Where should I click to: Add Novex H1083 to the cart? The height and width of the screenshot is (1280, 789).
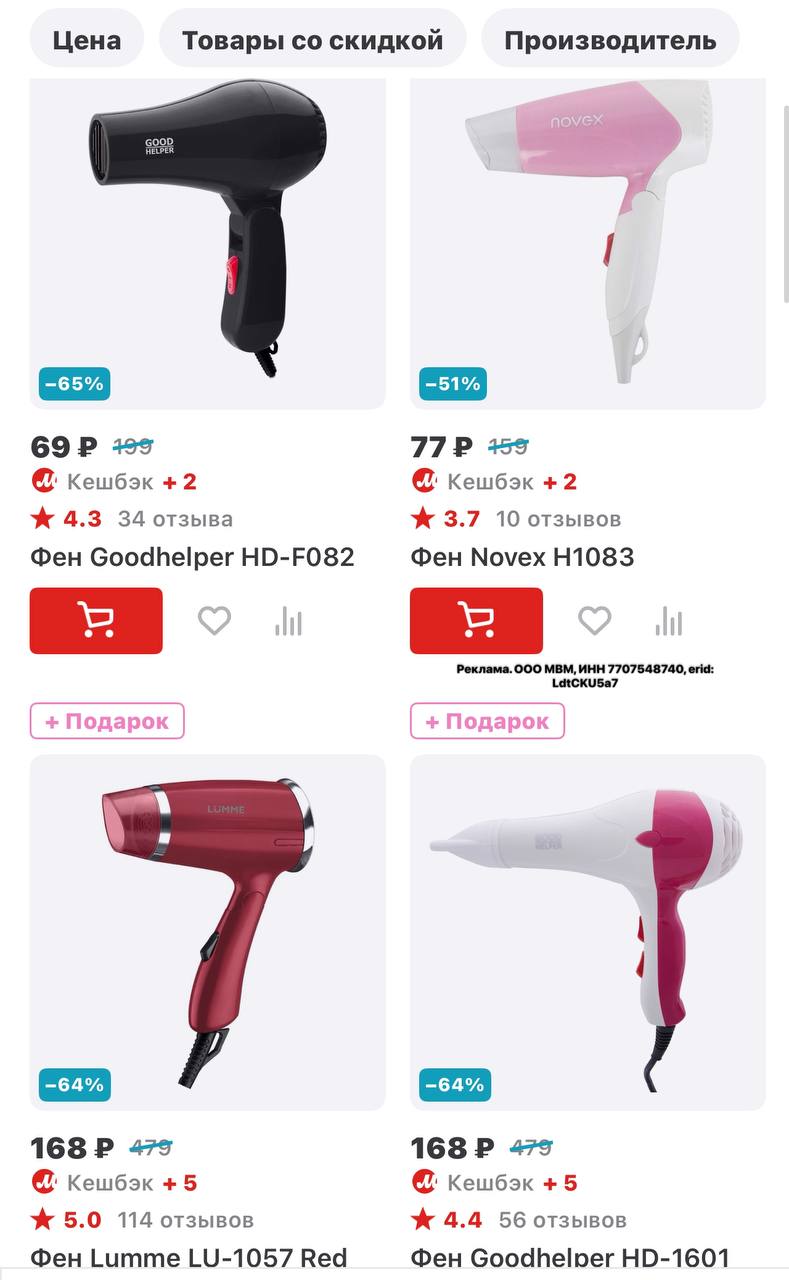pyautogui.click(x=476, y=621)
